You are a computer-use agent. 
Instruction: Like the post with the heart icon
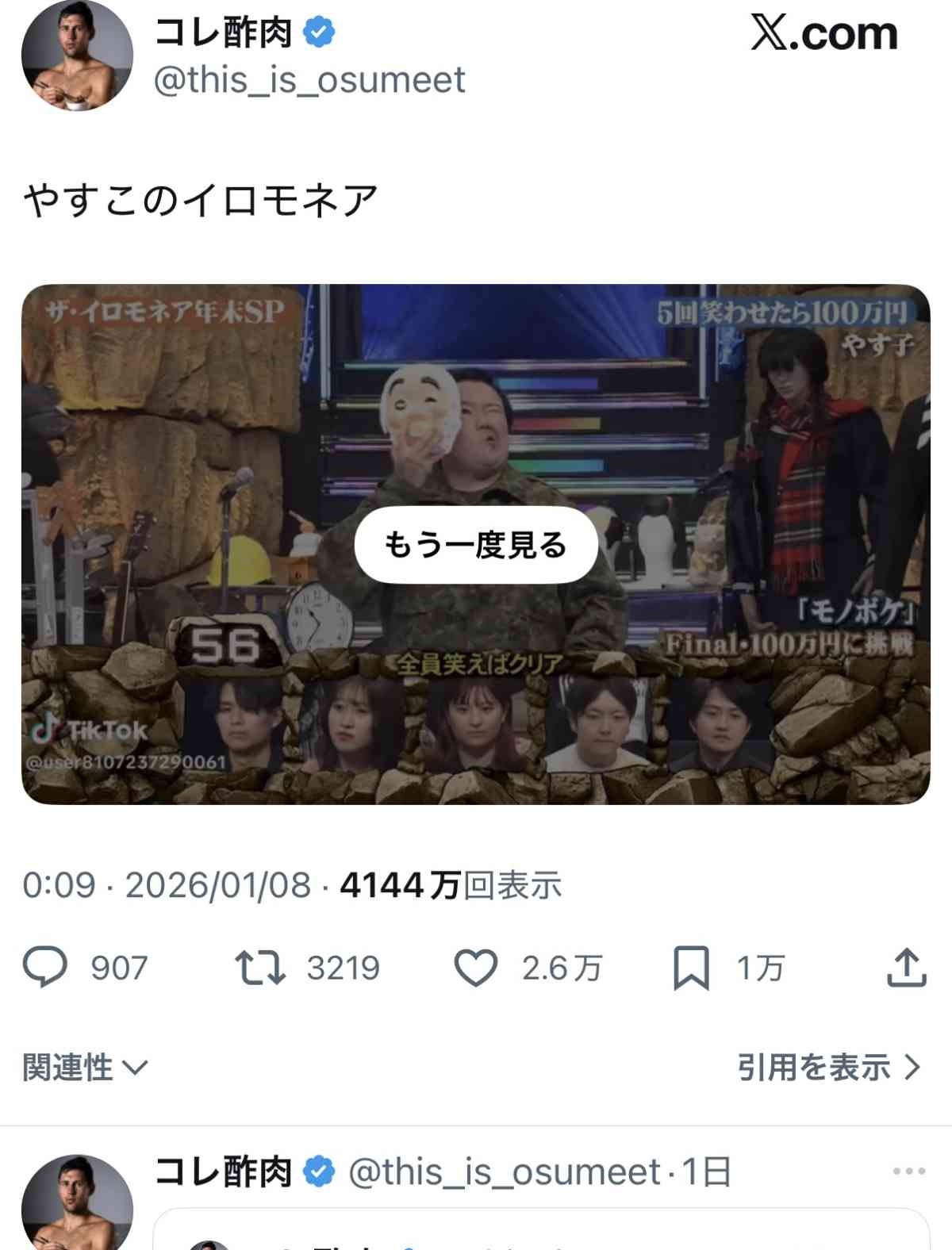click(475, 968)
